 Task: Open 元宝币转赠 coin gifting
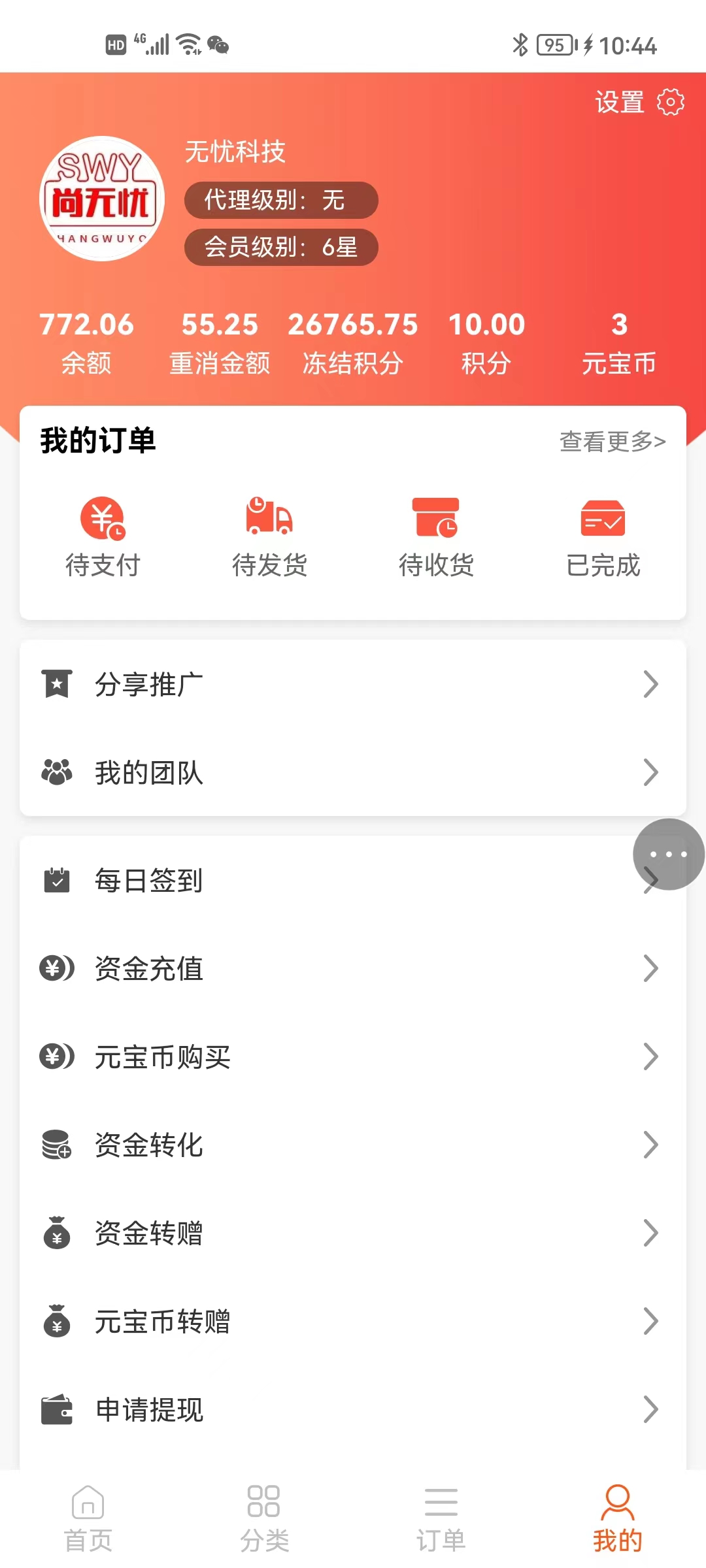[x=353, y=1321]
